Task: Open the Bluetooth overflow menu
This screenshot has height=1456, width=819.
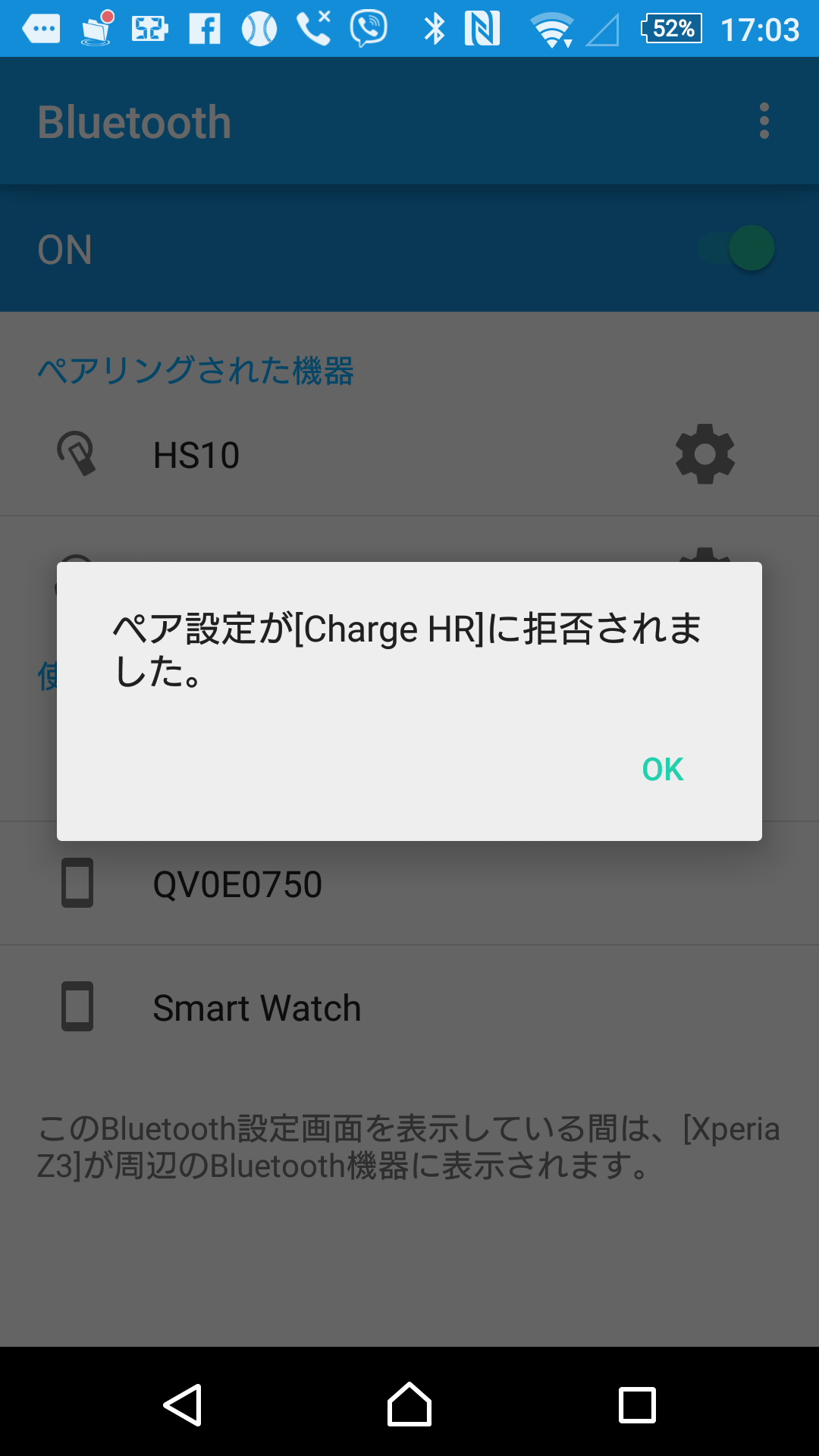Action: pyautogui.click(x=764, y=121)
